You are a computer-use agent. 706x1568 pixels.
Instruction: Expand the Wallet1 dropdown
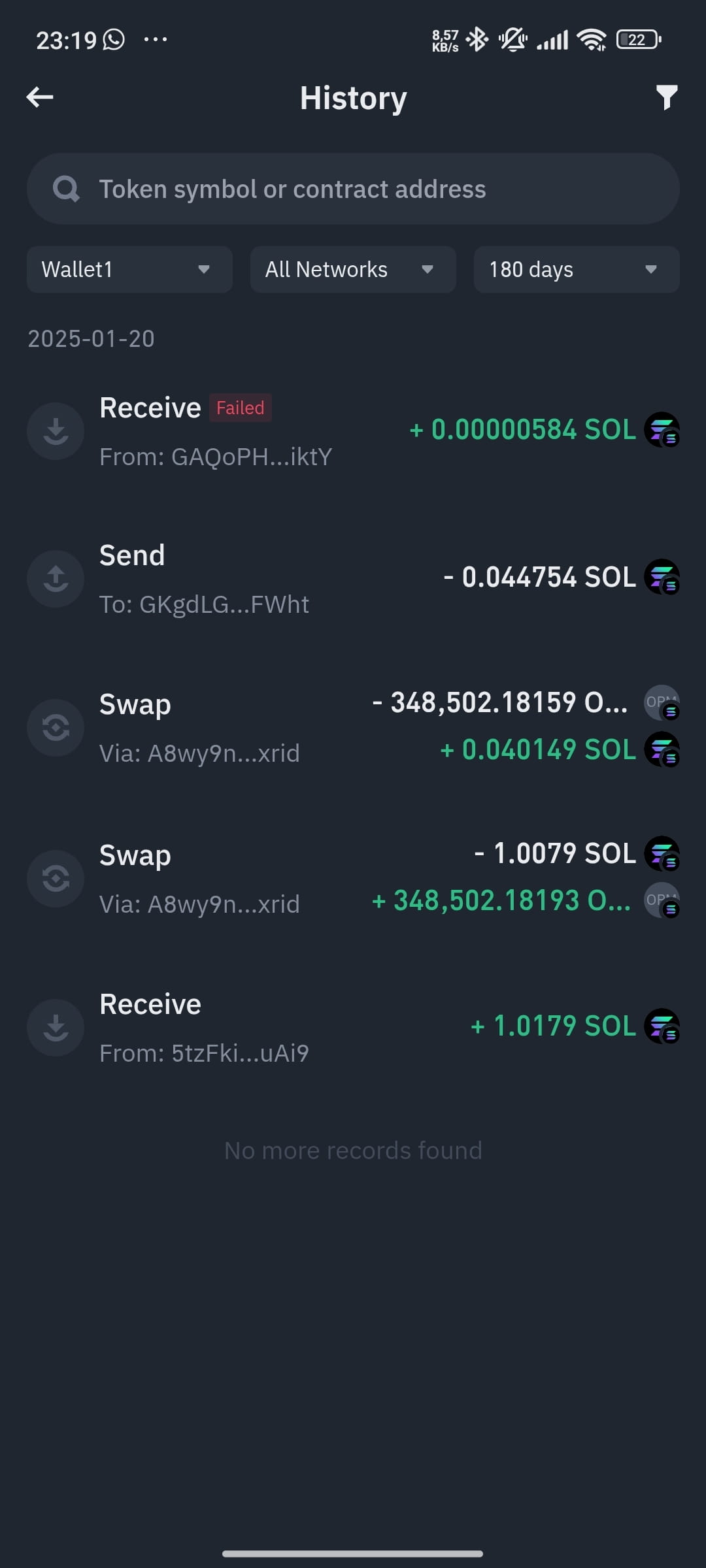pos(129,269)
